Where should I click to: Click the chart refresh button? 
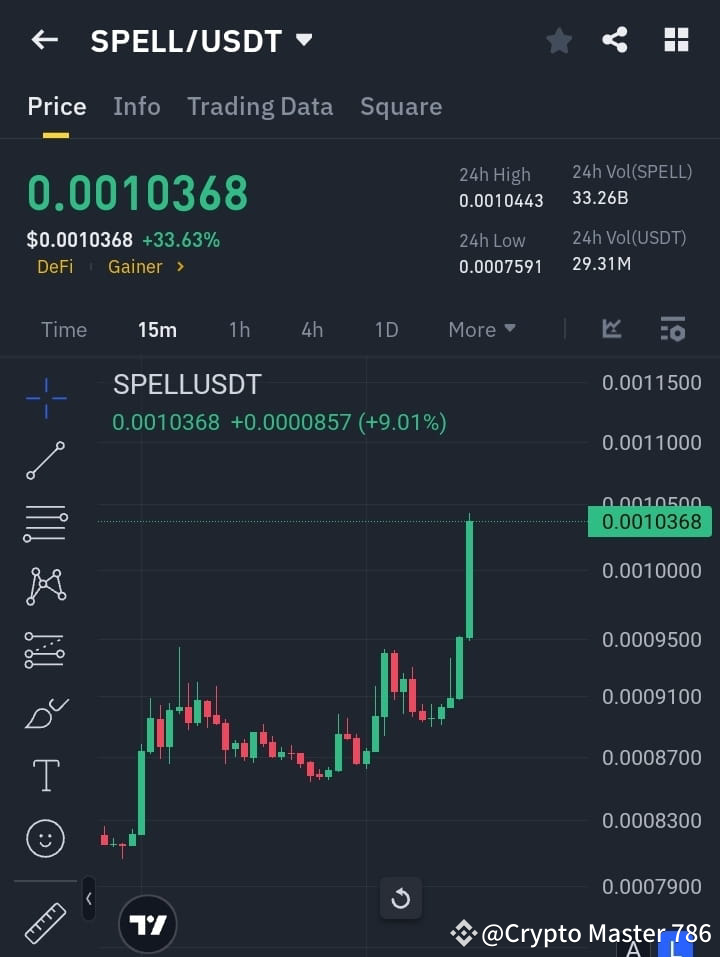click(401, 898)
